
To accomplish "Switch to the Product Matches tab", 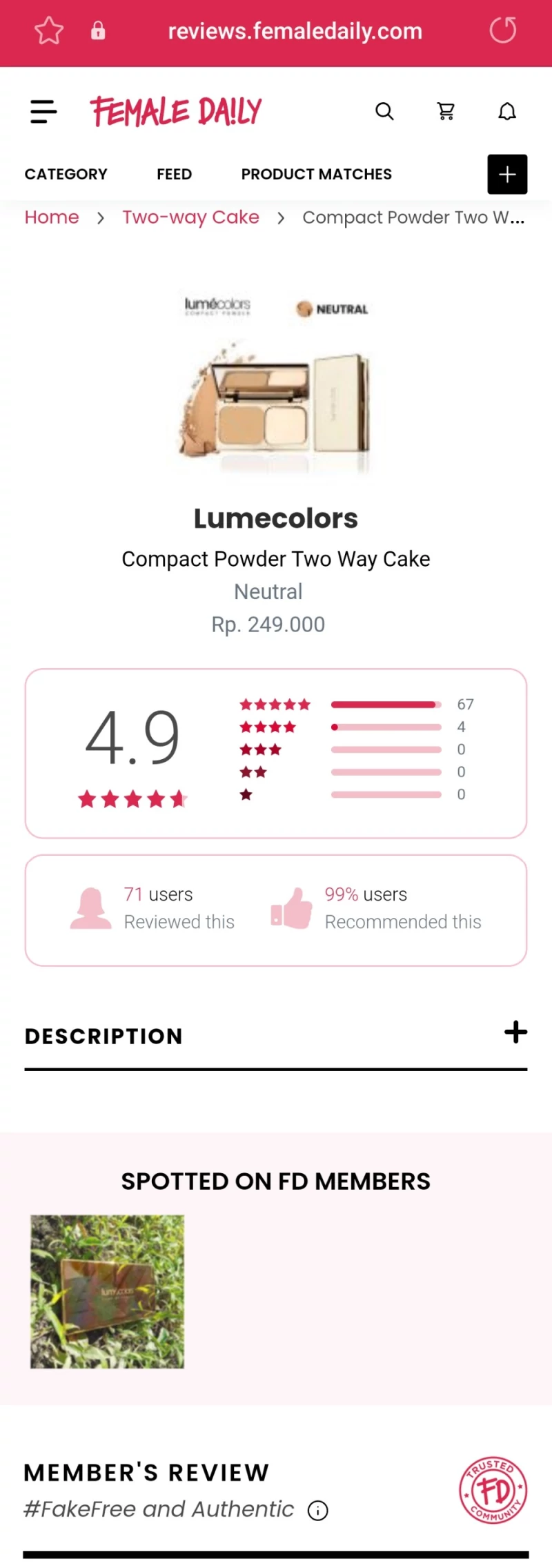I will click(316, 174).
